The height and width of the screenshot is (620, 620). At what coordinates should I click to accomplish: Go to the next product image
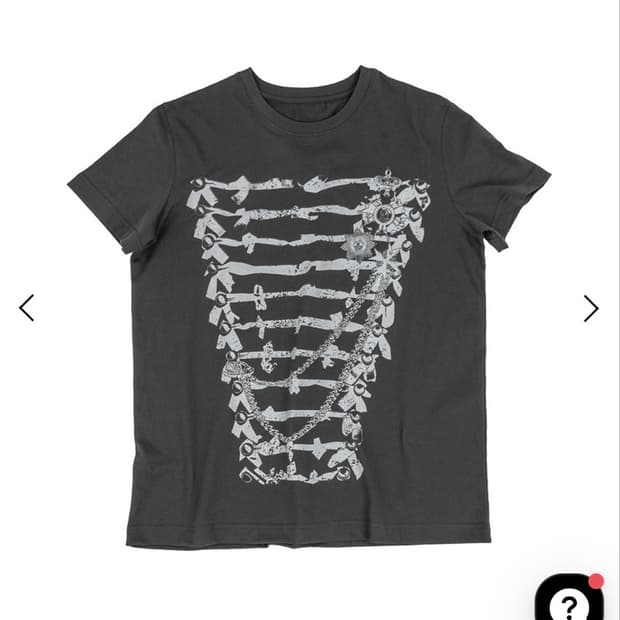point(591,308)
